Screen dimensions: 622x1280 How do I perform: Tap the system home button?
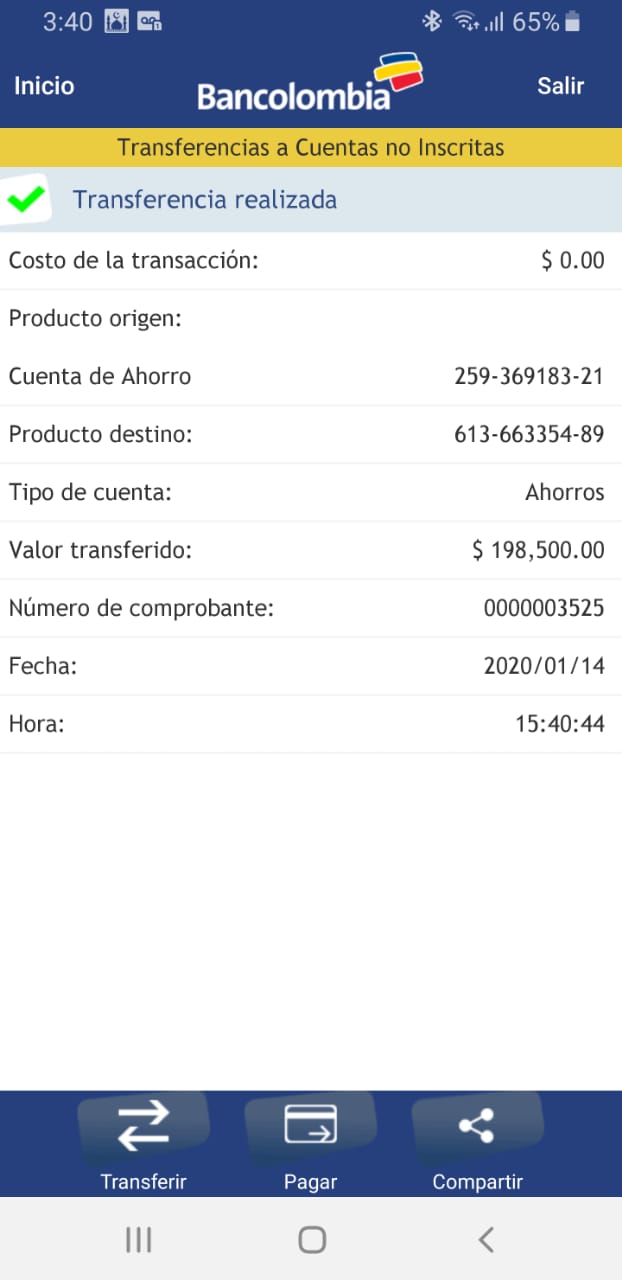pos(312,1240)
